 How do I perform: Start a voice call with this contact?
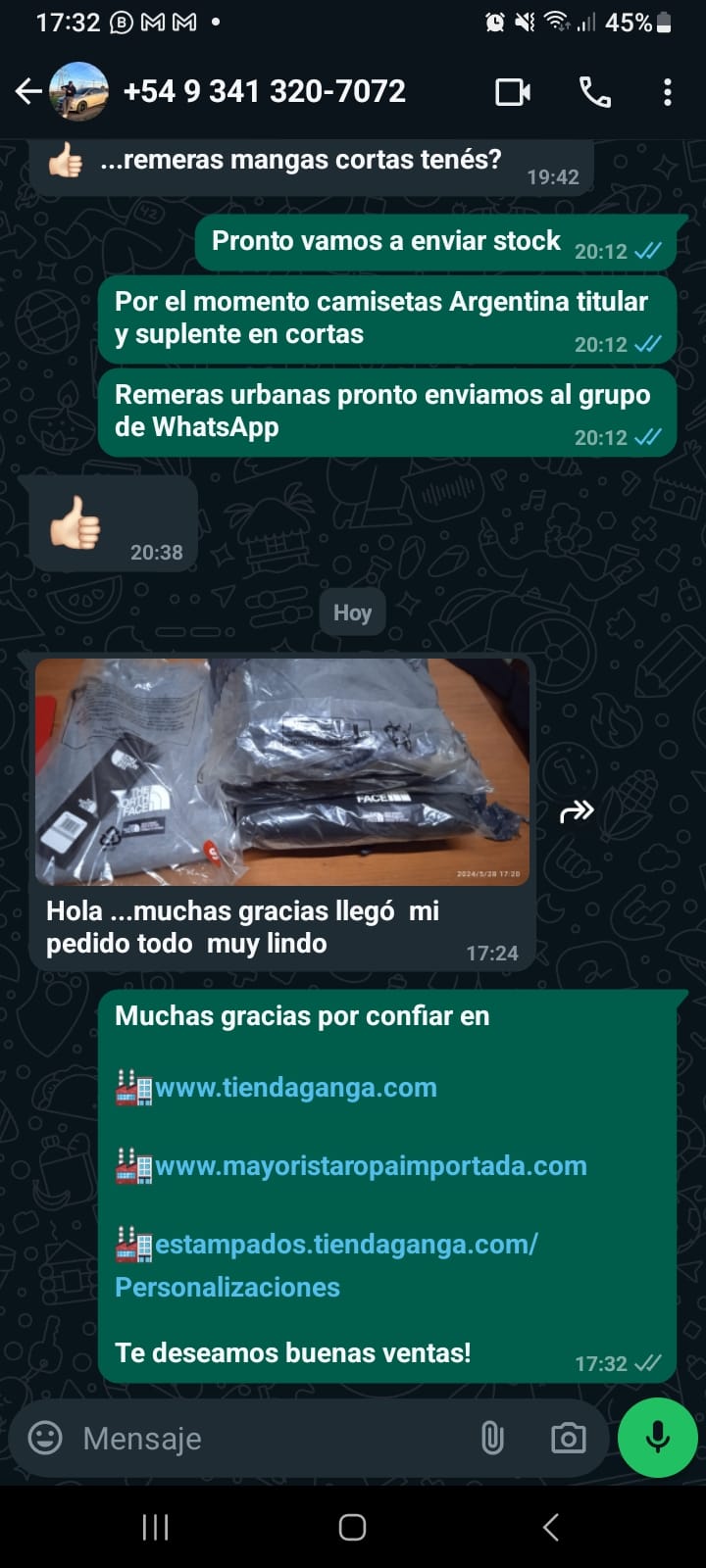pos(594,92)
